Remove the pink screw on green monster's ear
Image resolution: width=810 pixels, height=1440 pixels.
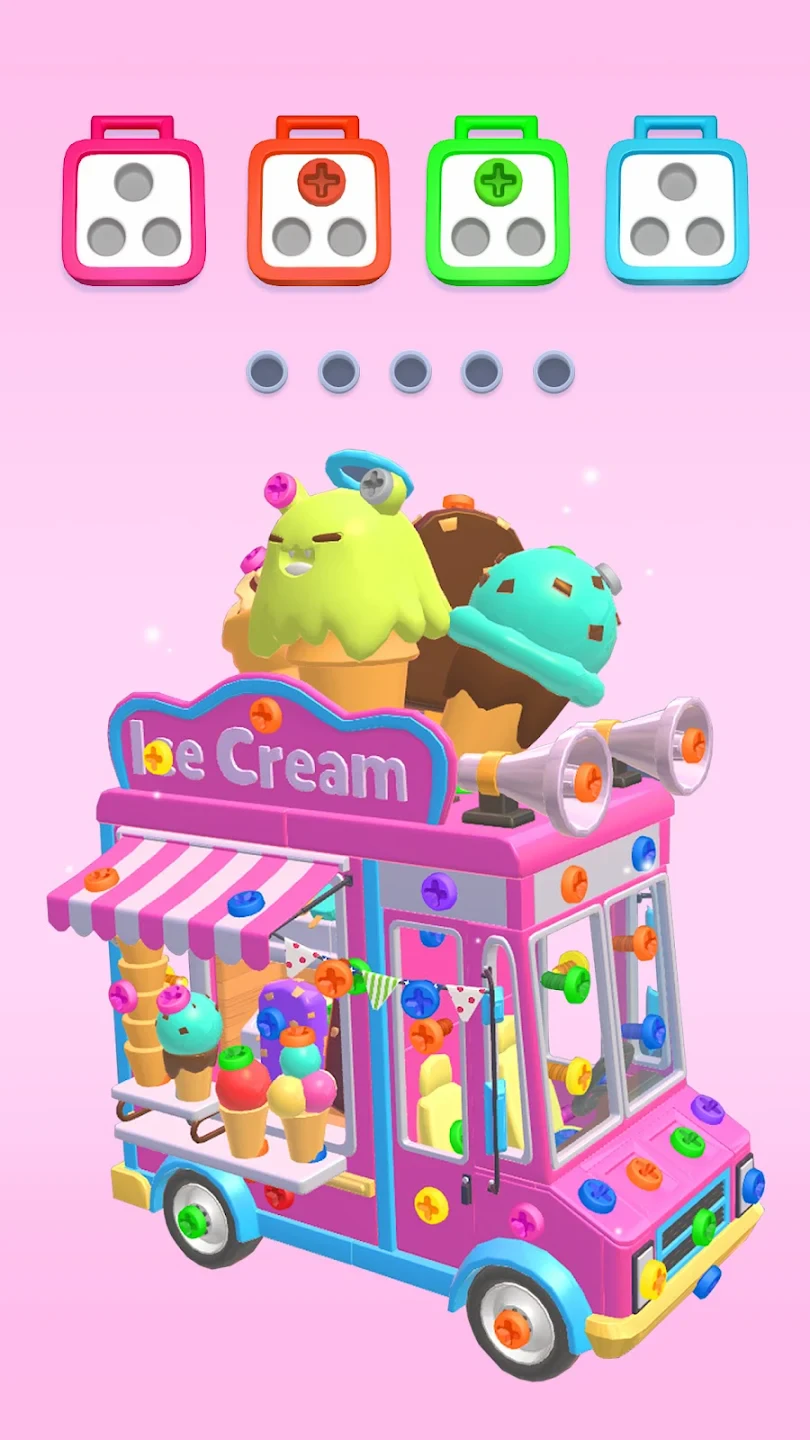click(x=280, y=490)
